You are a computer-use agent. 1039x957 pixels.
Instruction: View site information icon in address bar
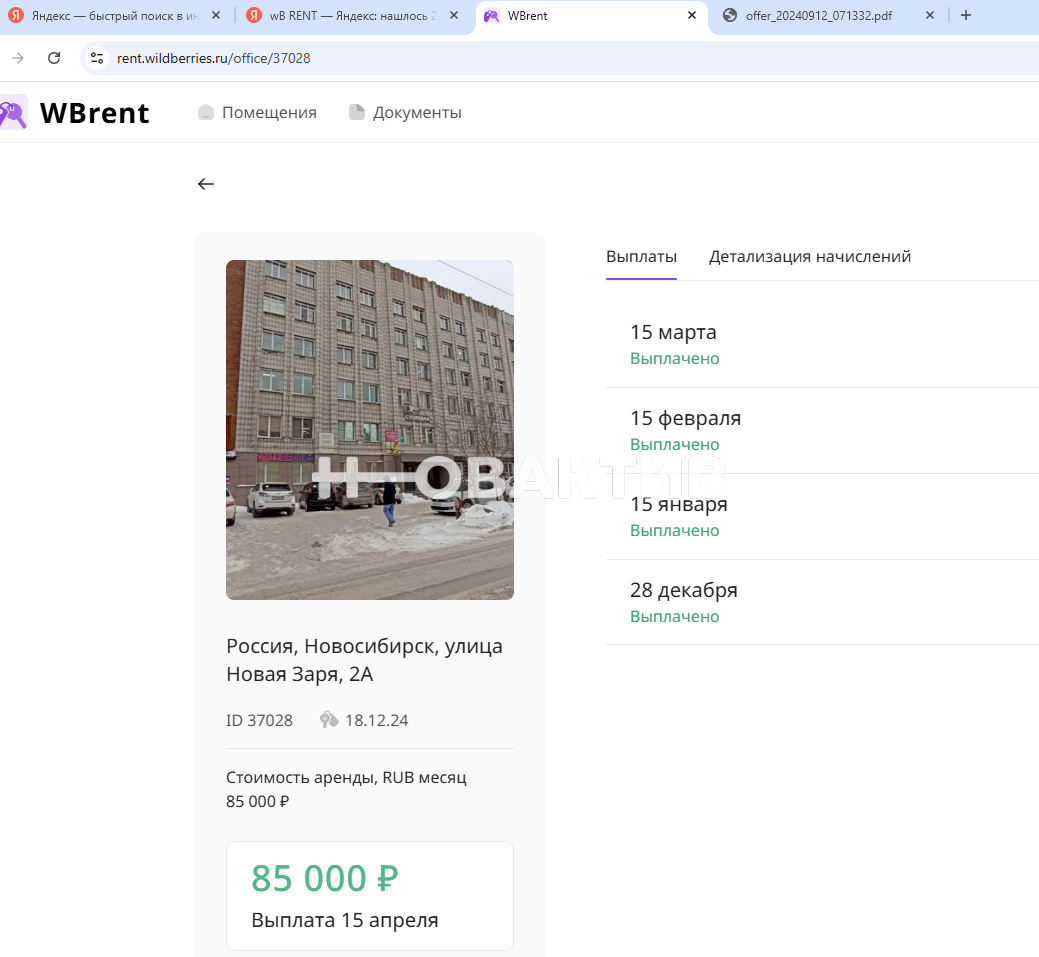97,58
